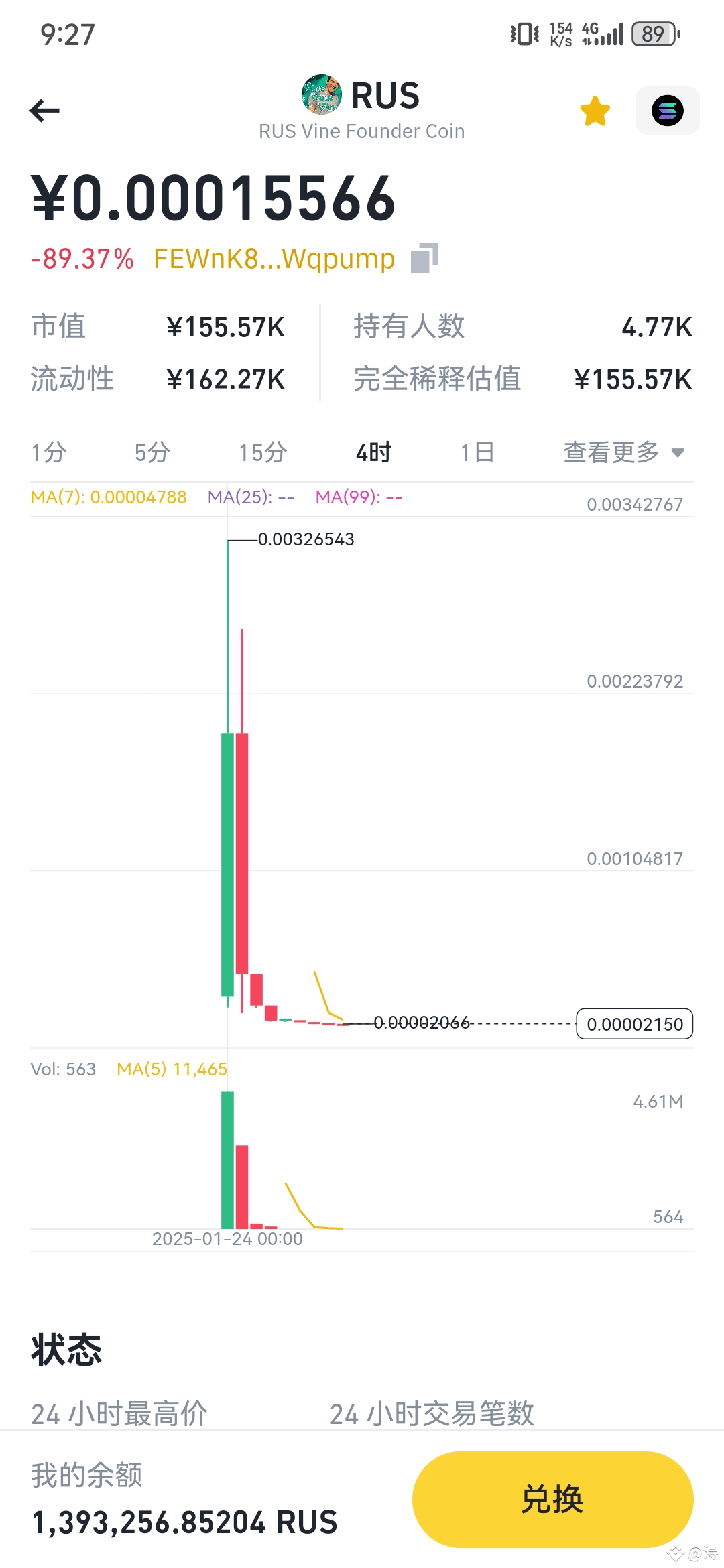Switch chart to 5分 interval

coord(152,453)
